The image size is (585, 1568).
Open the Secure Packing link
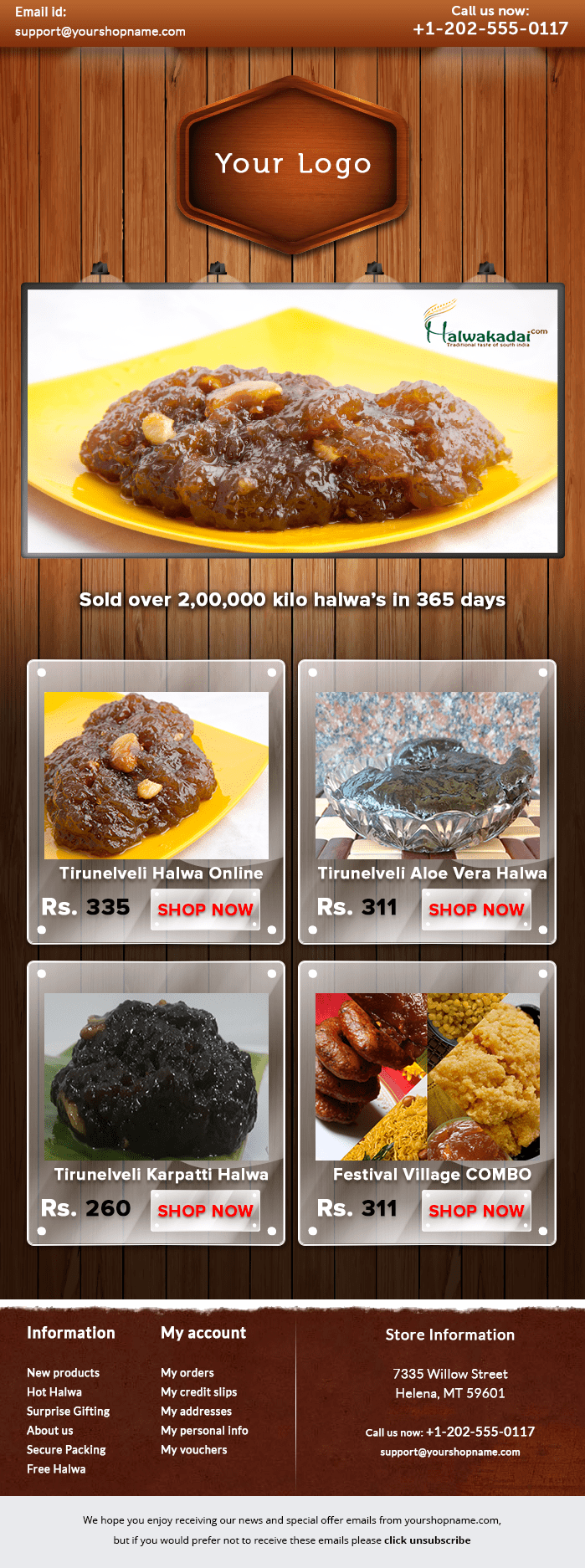tap(66, 1449)
